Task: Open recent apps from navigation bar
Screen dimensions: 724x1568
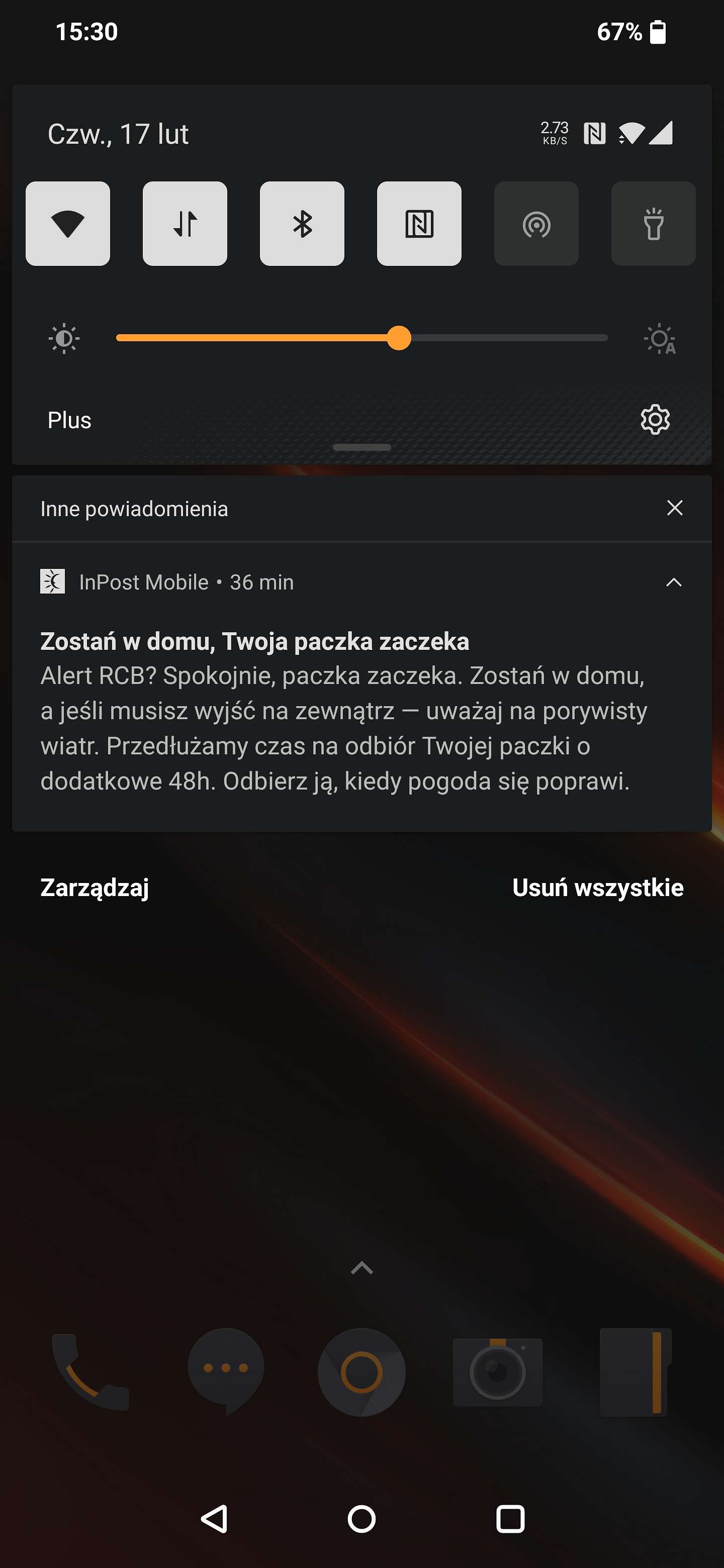Action: [x=510, y=1519]
